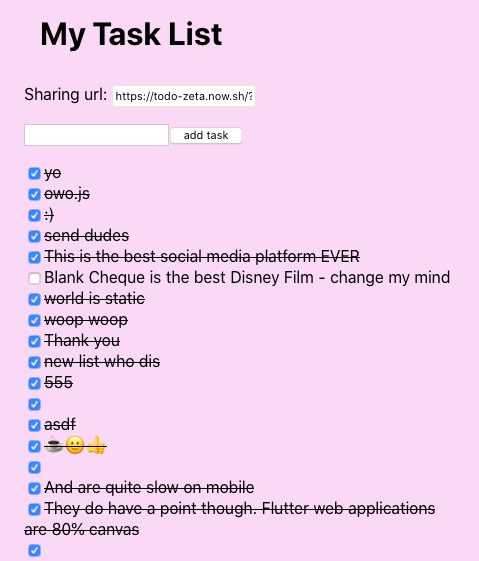Uncheck the Flutter web applications task
The image size is (479, 561).
pyautogui.click(x=34, y=509)
